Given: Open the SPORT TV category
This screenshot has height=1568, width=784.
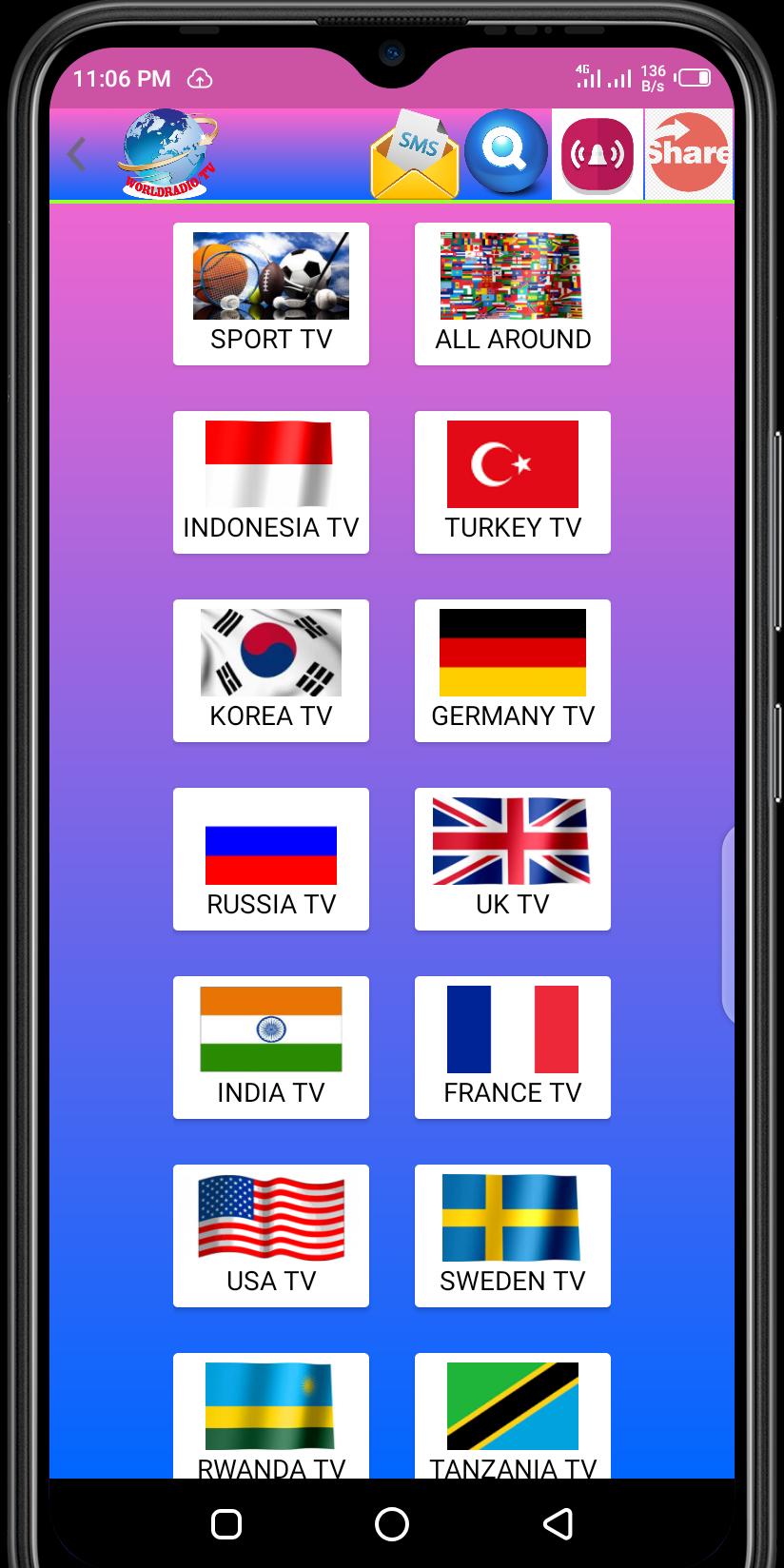Looking at the screenshot, I should click(x=271, y=294).
